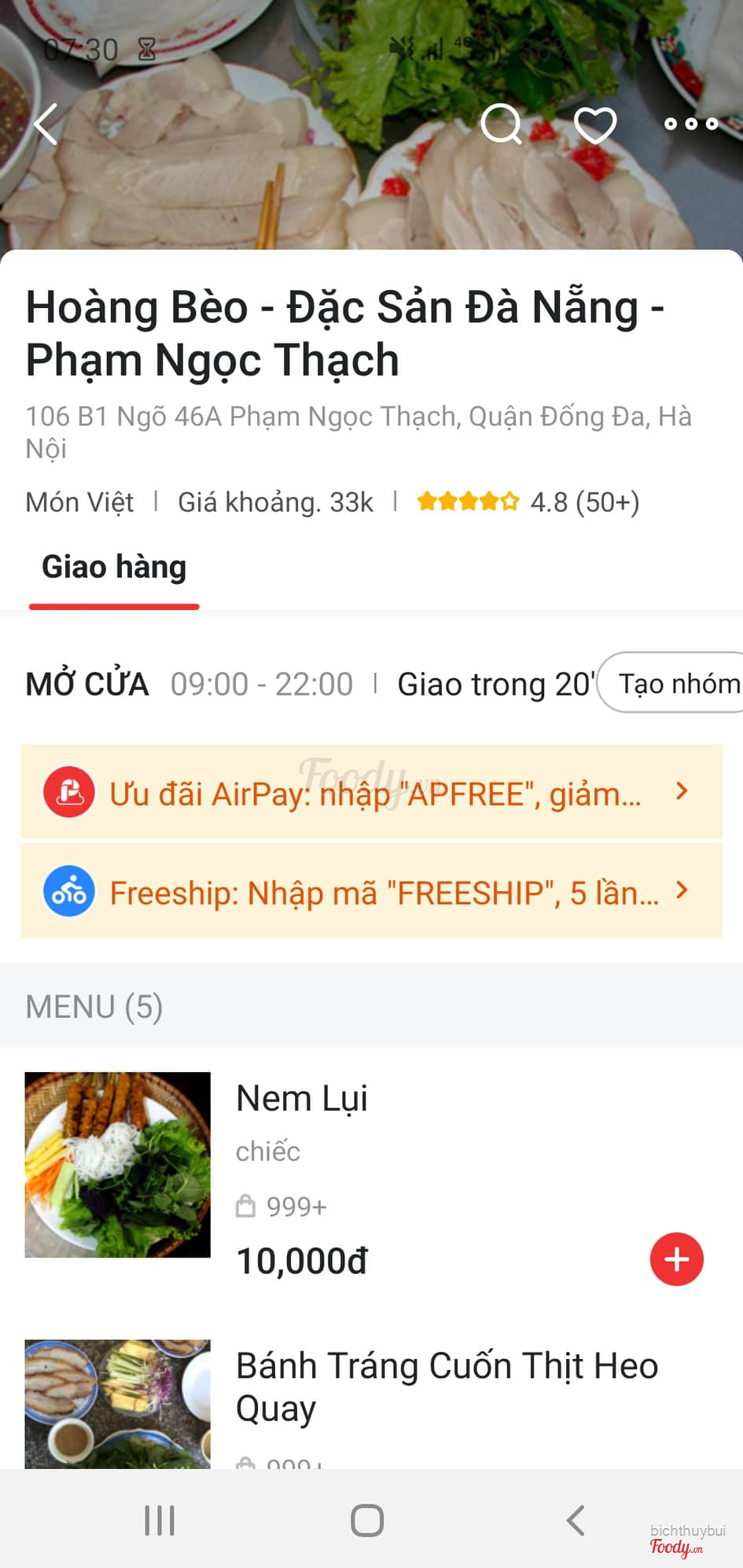Open Bánh Tráng Cuốn Thịt Heo Quay item
This screenshot has width=743, height=1568.
[x=447, y=1386]
